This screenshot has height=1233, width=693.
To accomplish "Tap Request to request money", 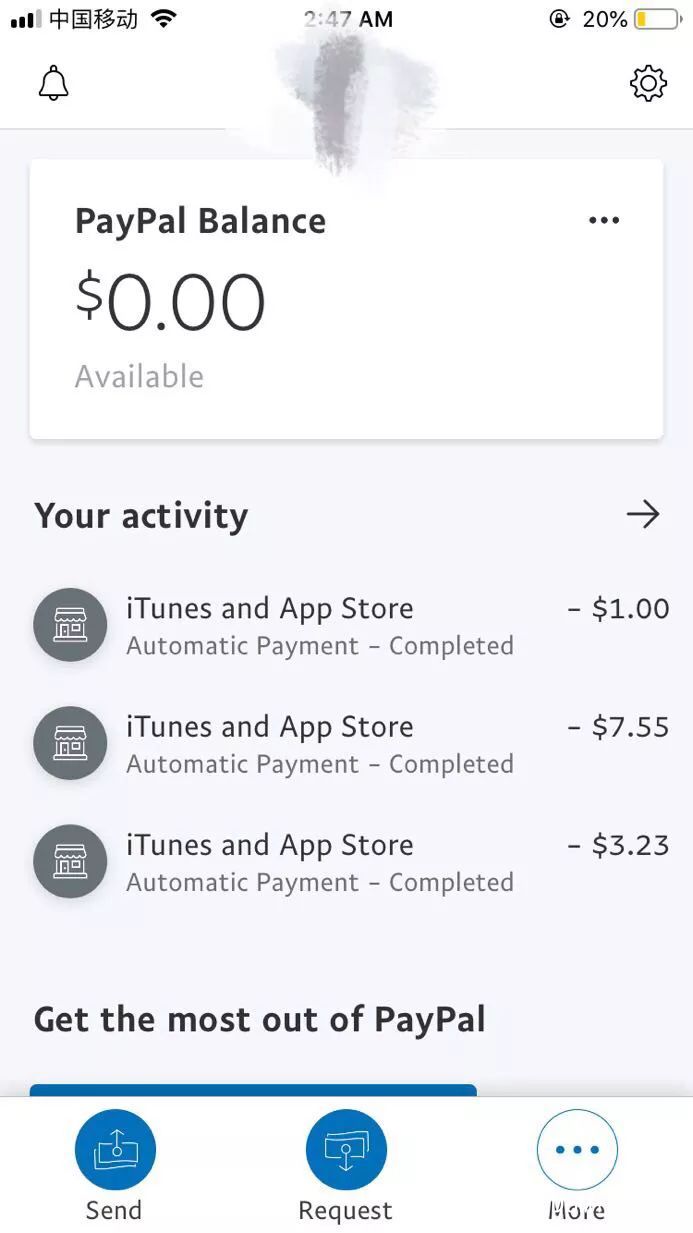I will (346, 1150).
